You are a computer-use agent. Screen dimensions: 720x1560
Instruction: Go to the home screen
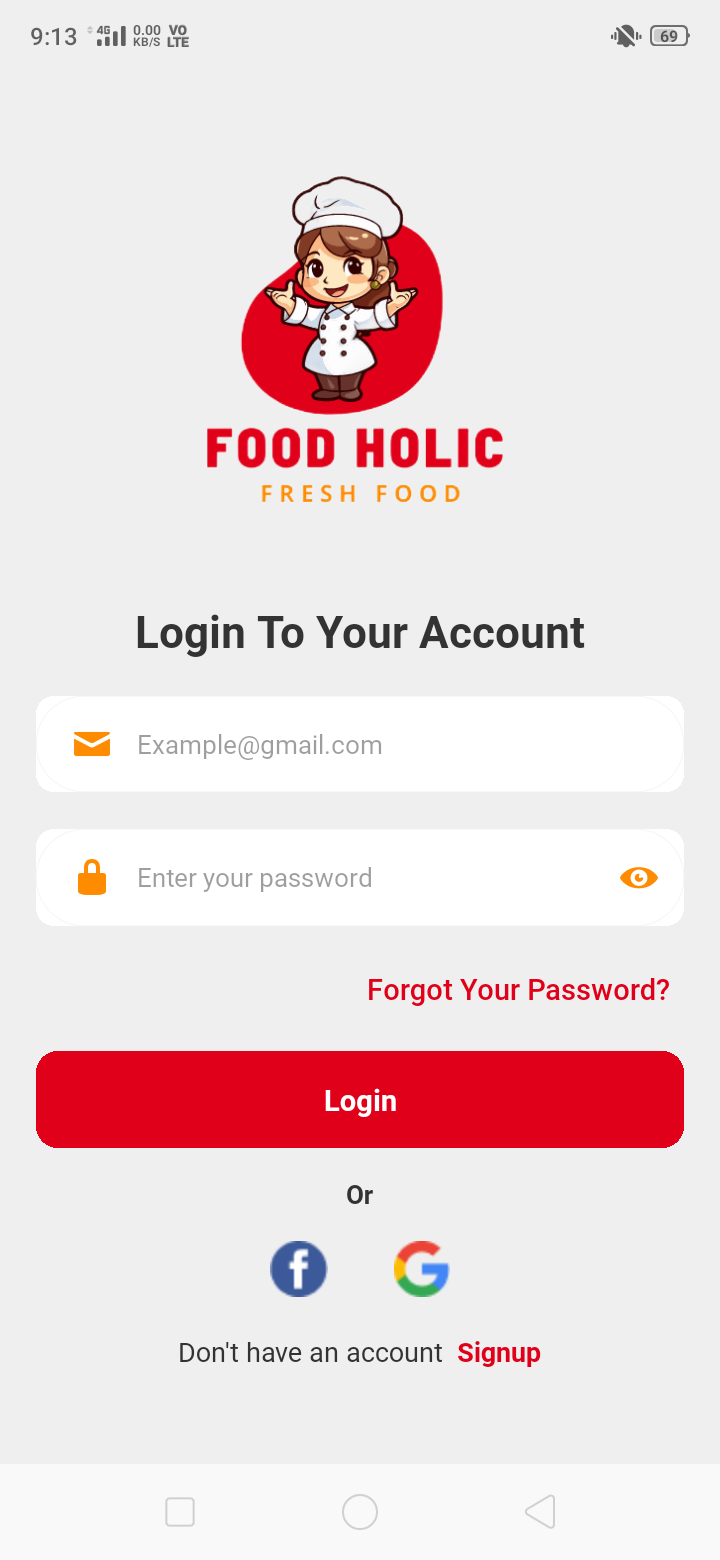(x=360, y=1512)
